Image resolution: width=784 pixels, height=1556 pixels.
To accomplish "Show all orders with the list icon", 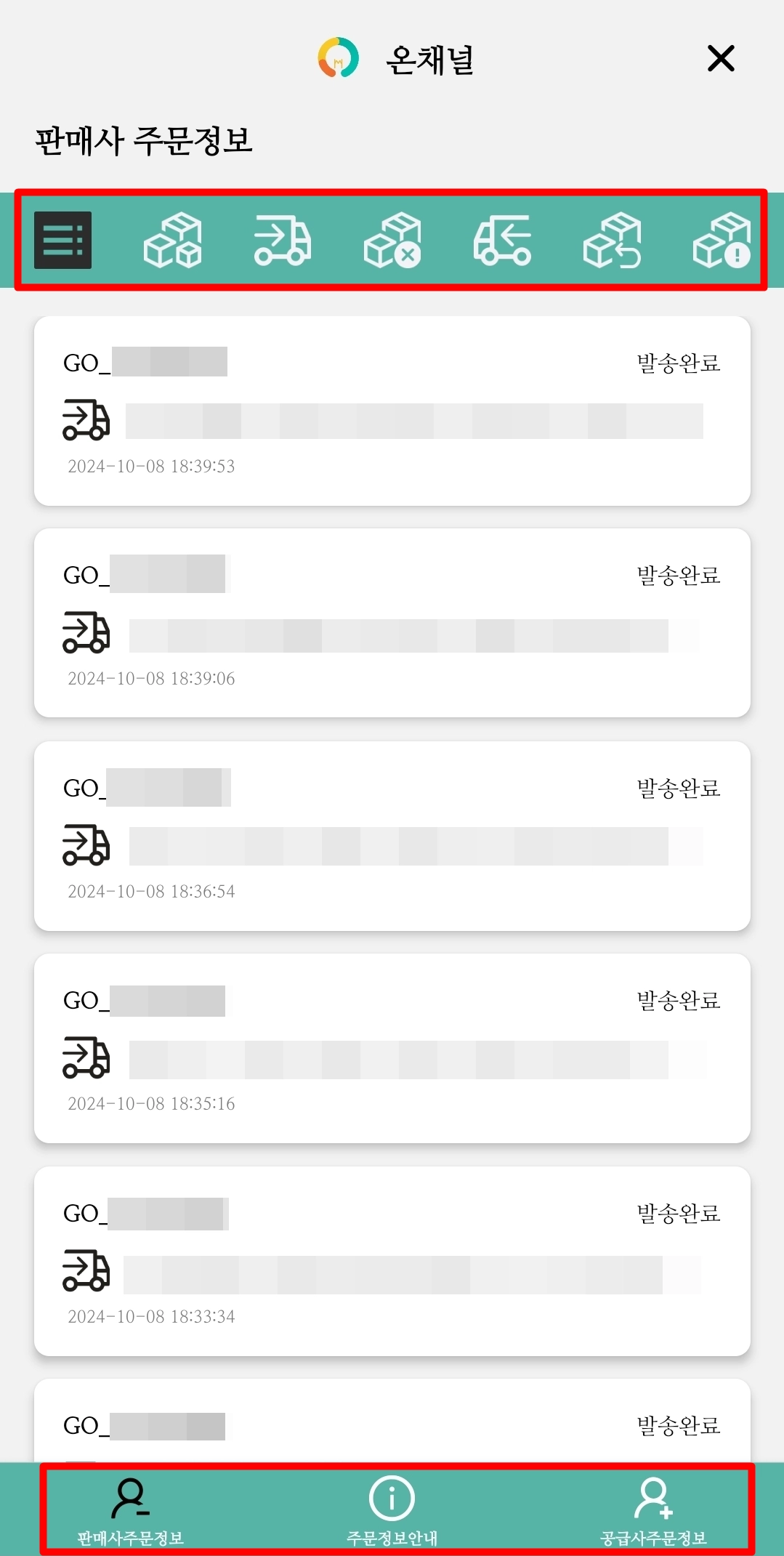I will click(63, 240).
